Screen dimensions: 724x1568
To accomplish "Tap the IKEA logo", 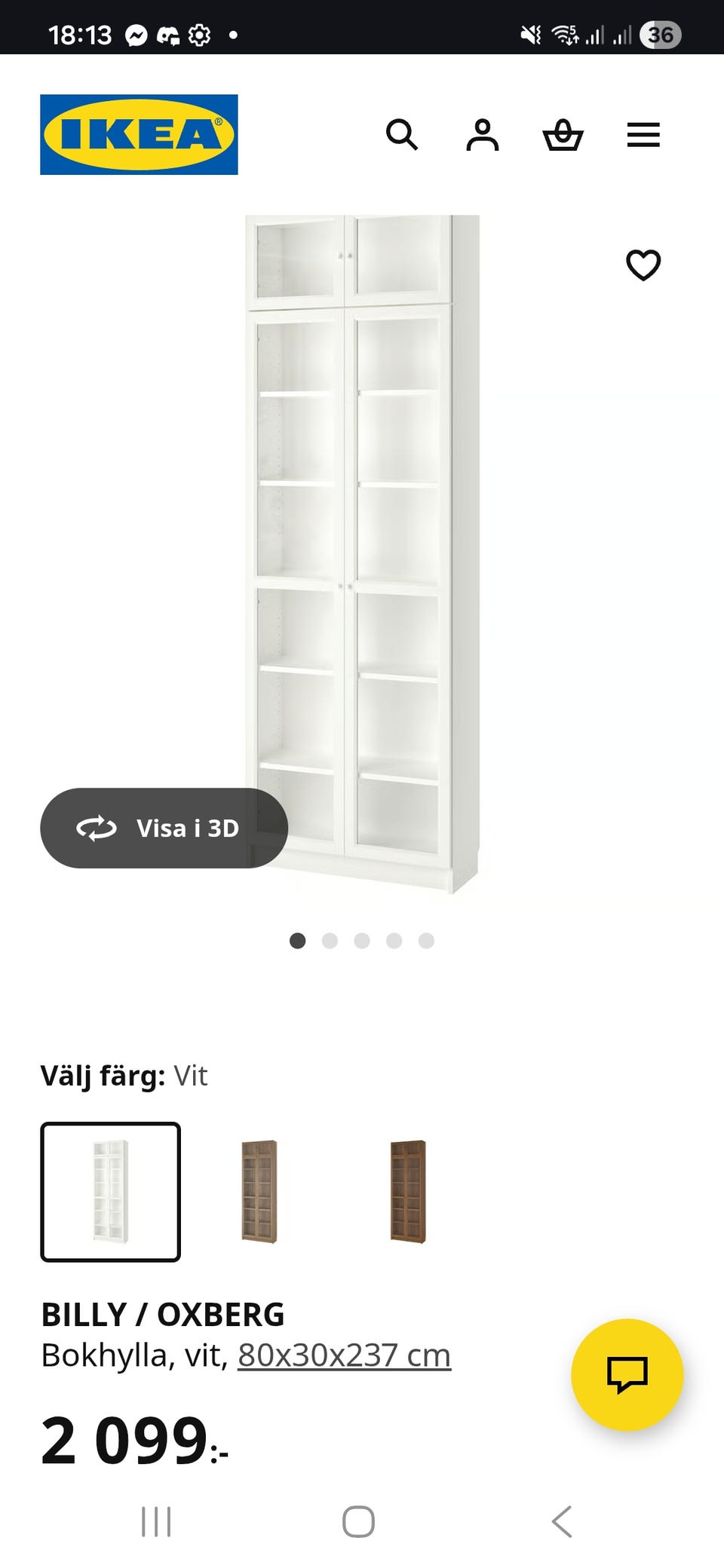I will point(139,134).
